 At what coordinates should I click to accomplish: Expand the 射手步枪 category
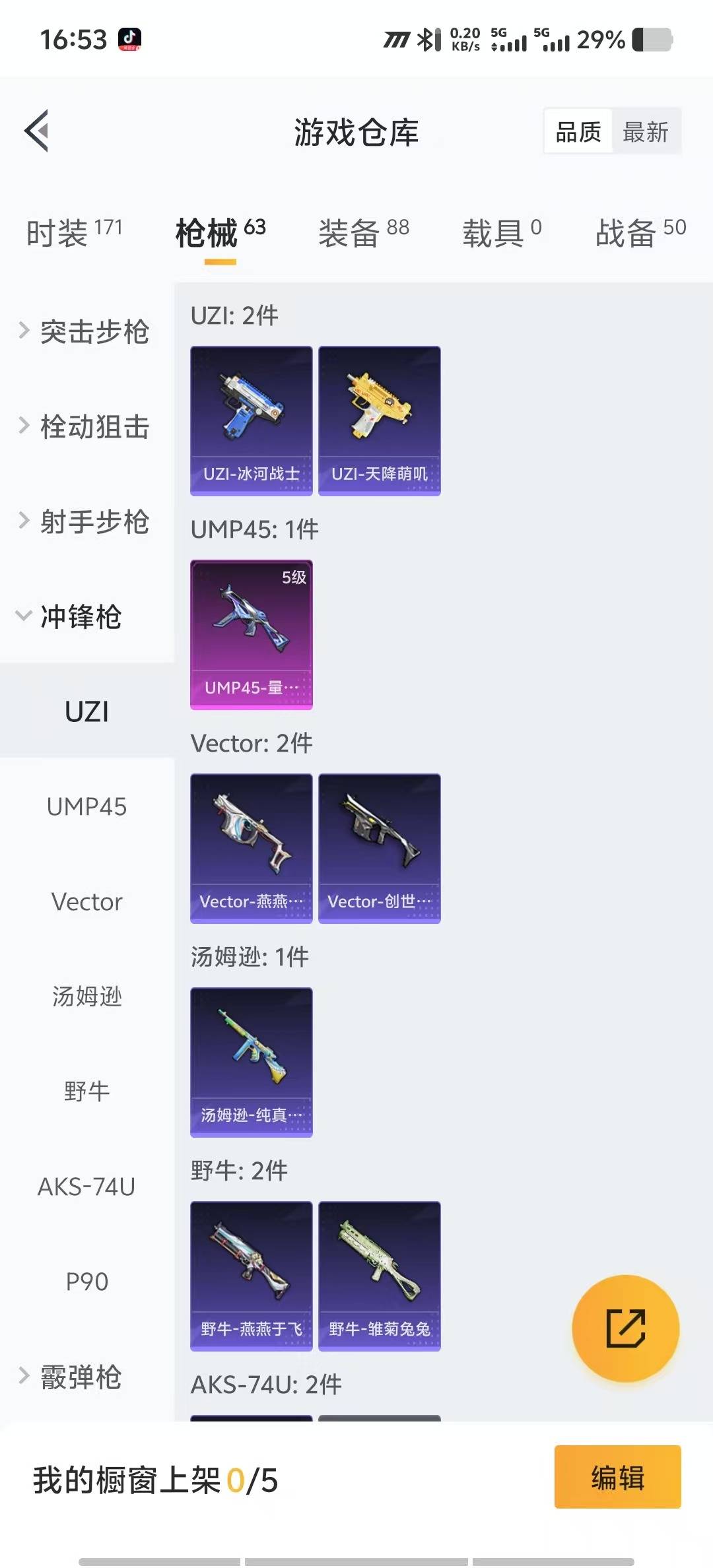(86, 521)
